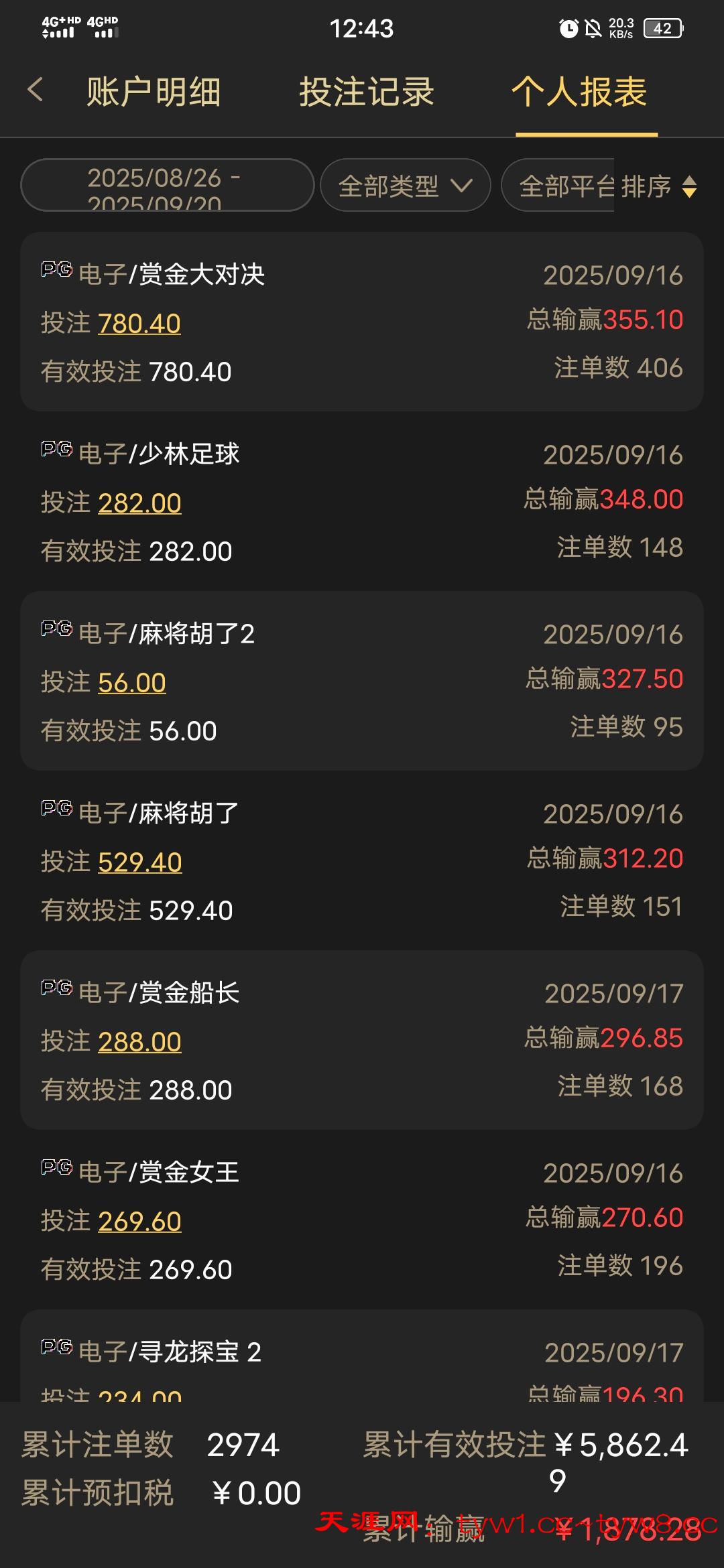
Task: Open bet amount 529.40 for 麻将胡了
Action: pyautogui.click(x=139, y=862)
